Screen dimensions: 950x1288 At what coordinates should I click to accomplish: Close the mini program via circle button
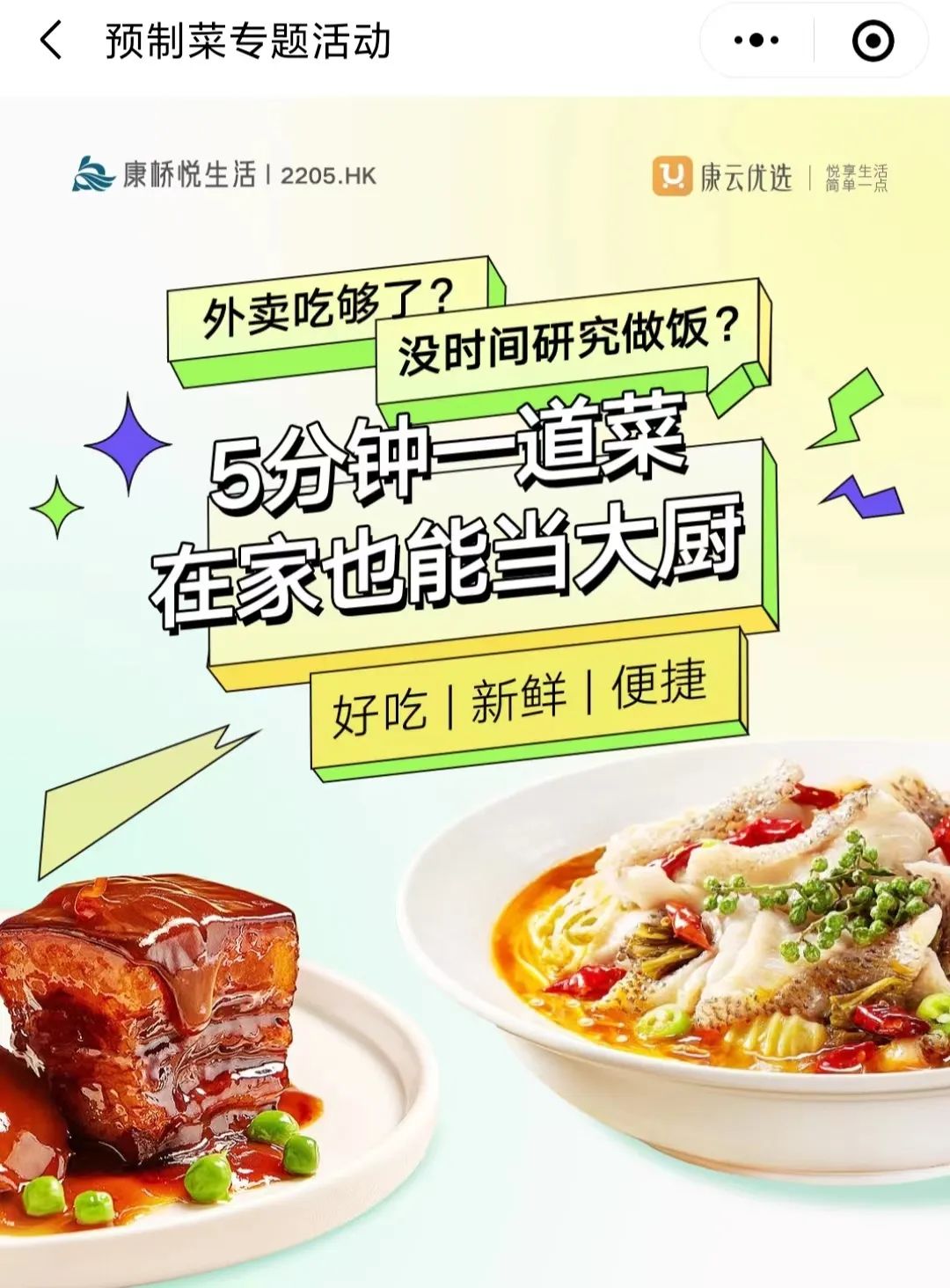coord(873,40)
